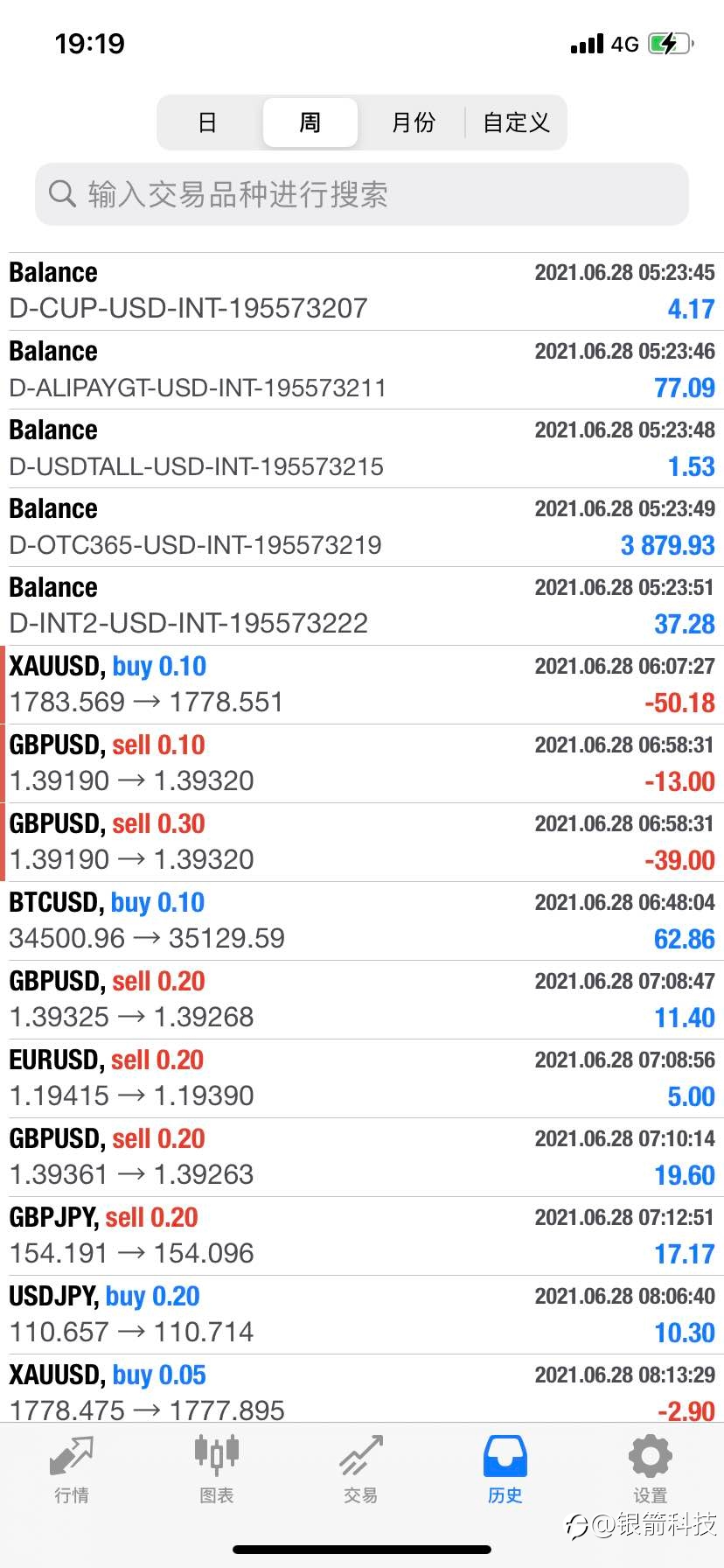
Task: Expand the GBPJPY sell 0.20 trade
Action: point(362,1236)
